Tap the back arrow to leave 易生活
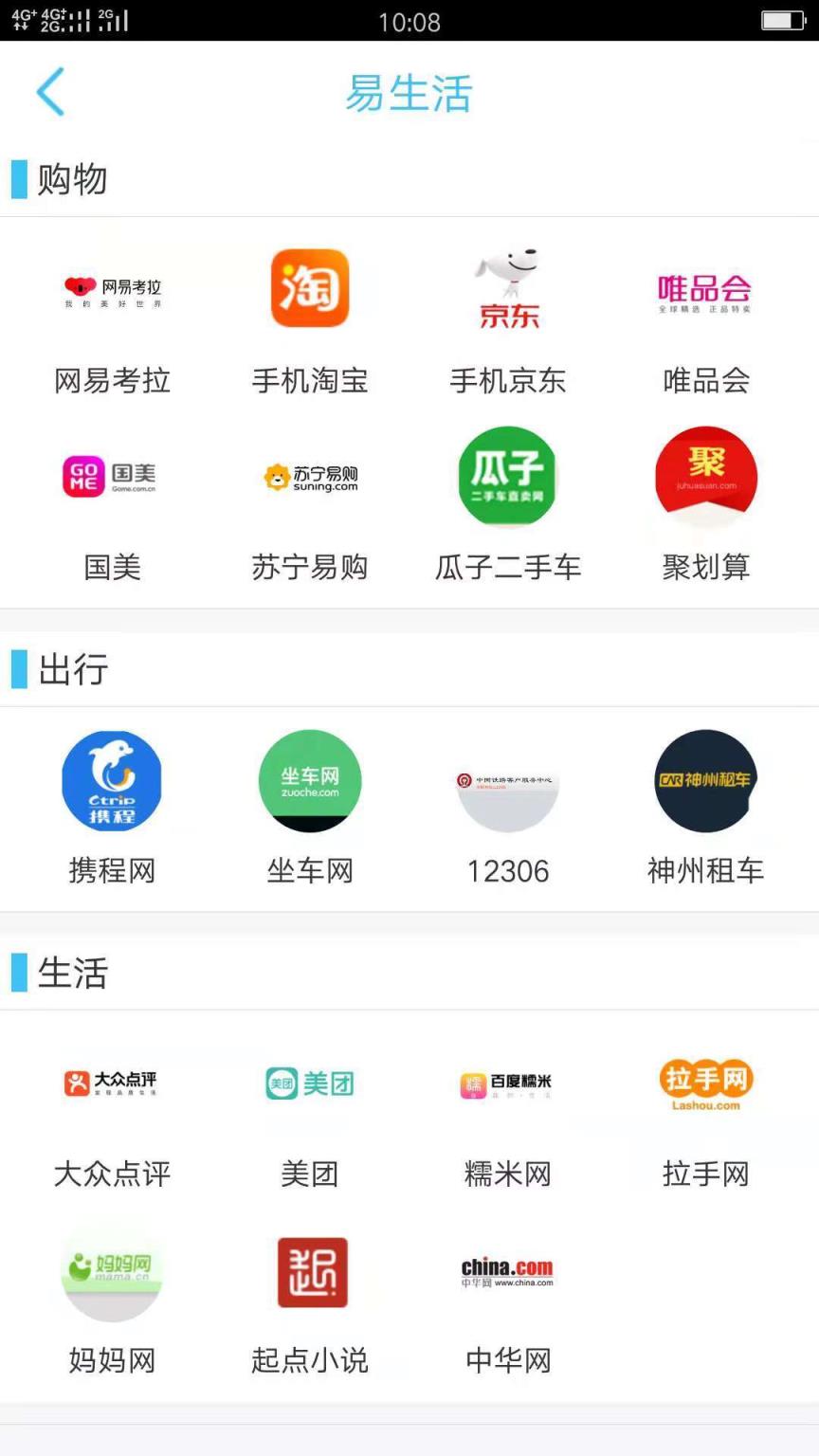The height and width of the screenshot is (1456, 819). coord(51,92)
